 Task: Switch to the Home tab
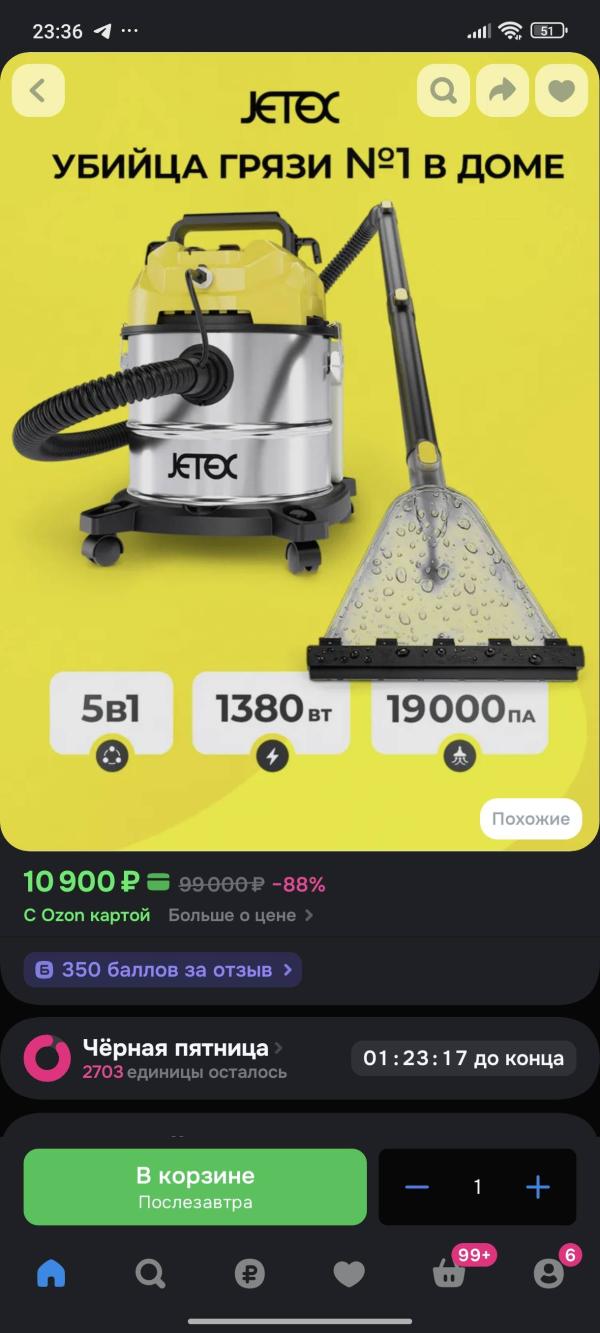[50, 1273]
